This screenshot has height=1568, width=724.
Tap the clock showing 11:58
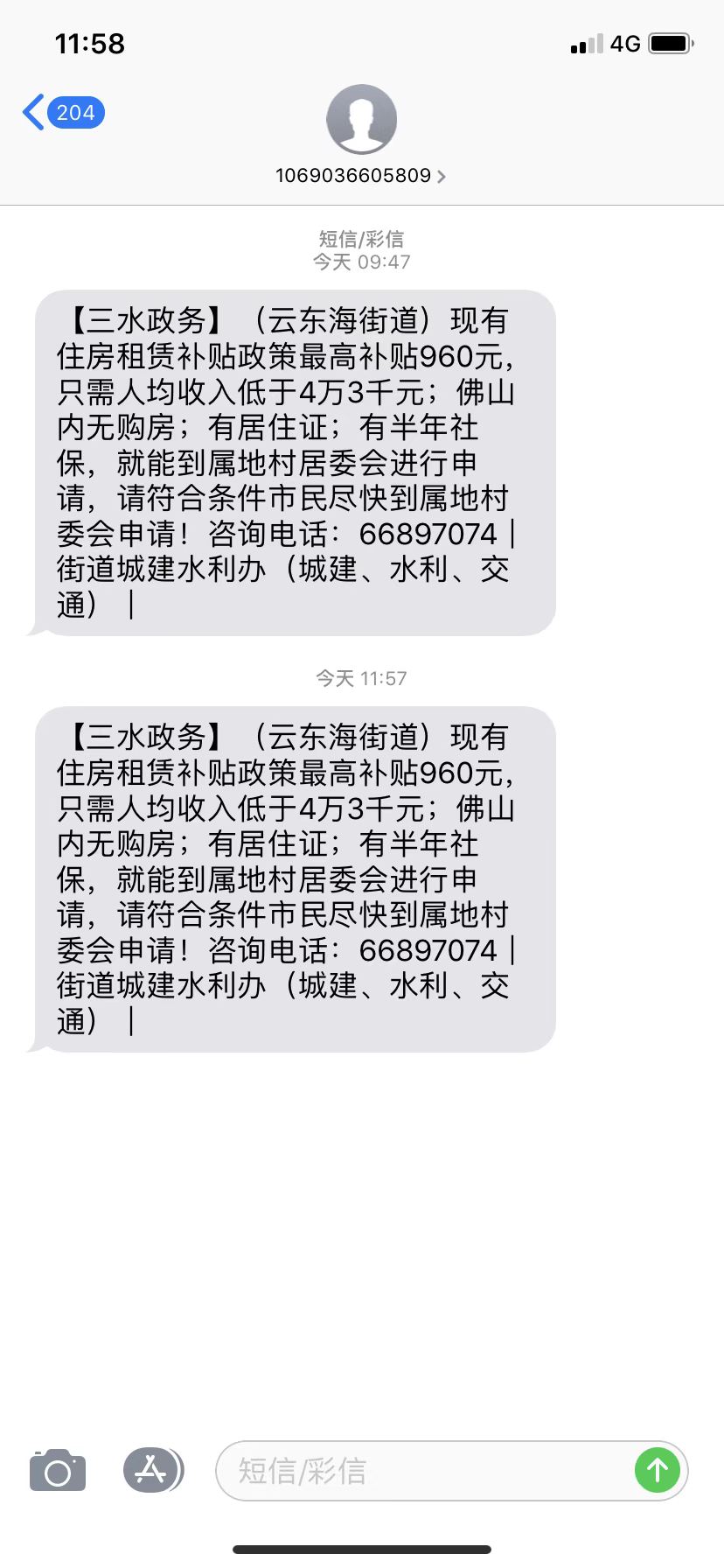(x=90, y=42)
